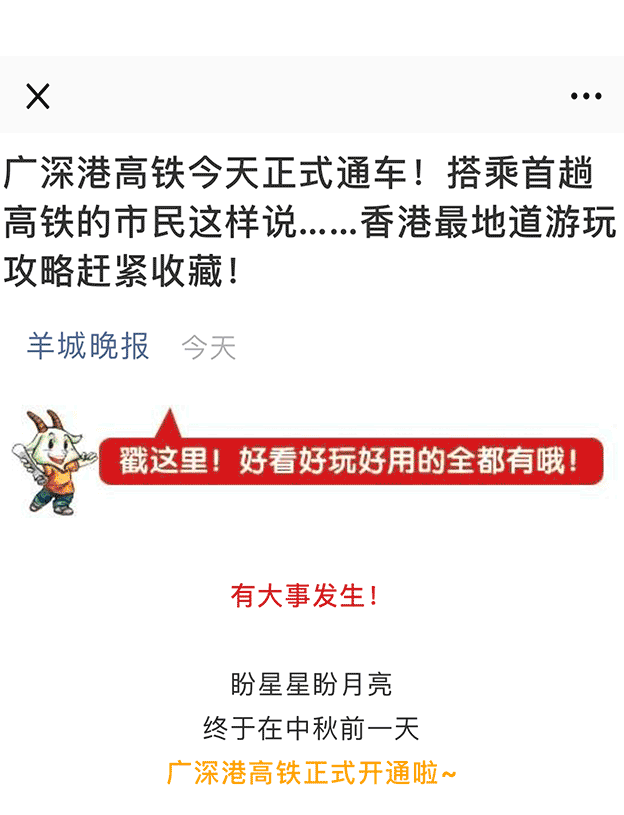Open the three-dot overflow menu

tap(586, 96)
